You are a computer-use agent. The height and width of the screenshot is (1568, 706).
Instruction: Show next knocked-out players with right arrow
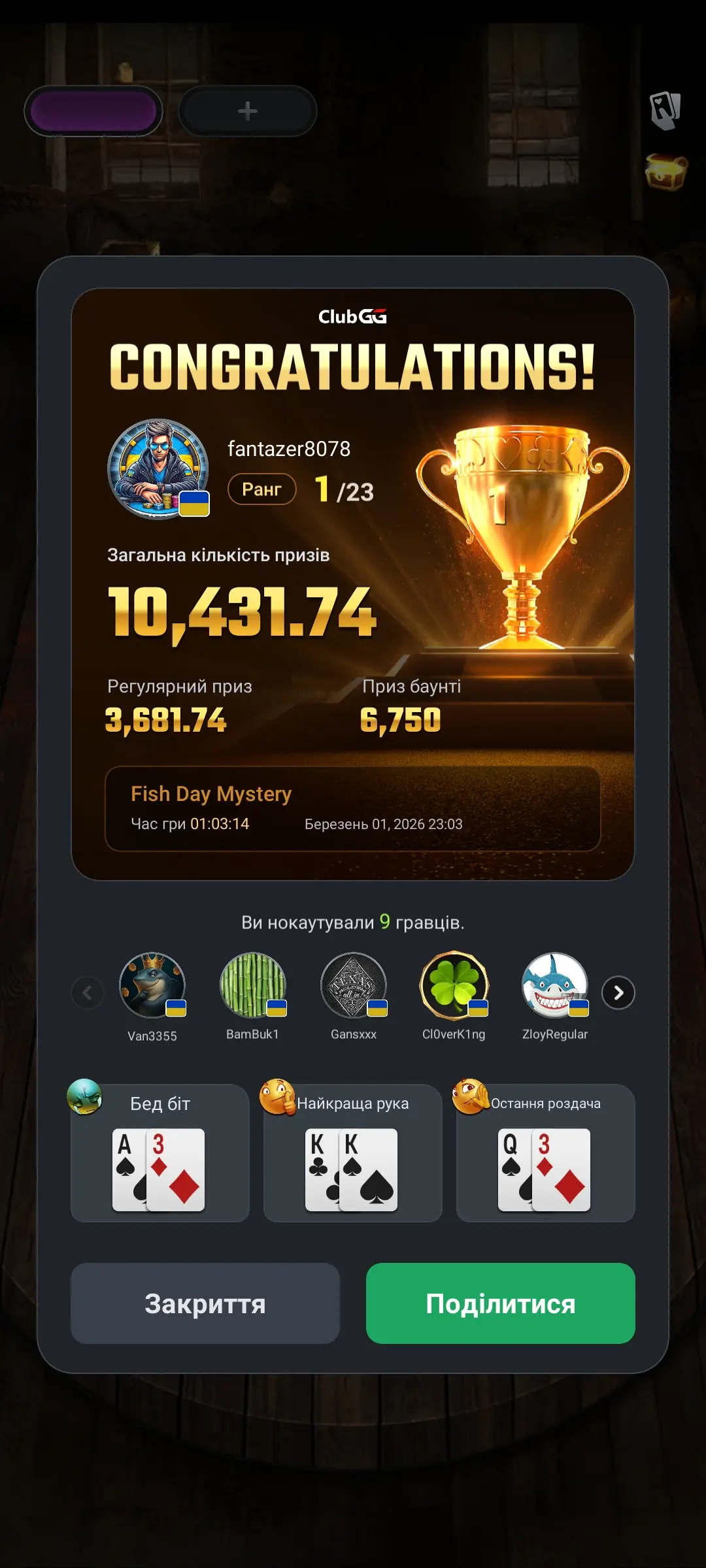click(x=618, y=993)
